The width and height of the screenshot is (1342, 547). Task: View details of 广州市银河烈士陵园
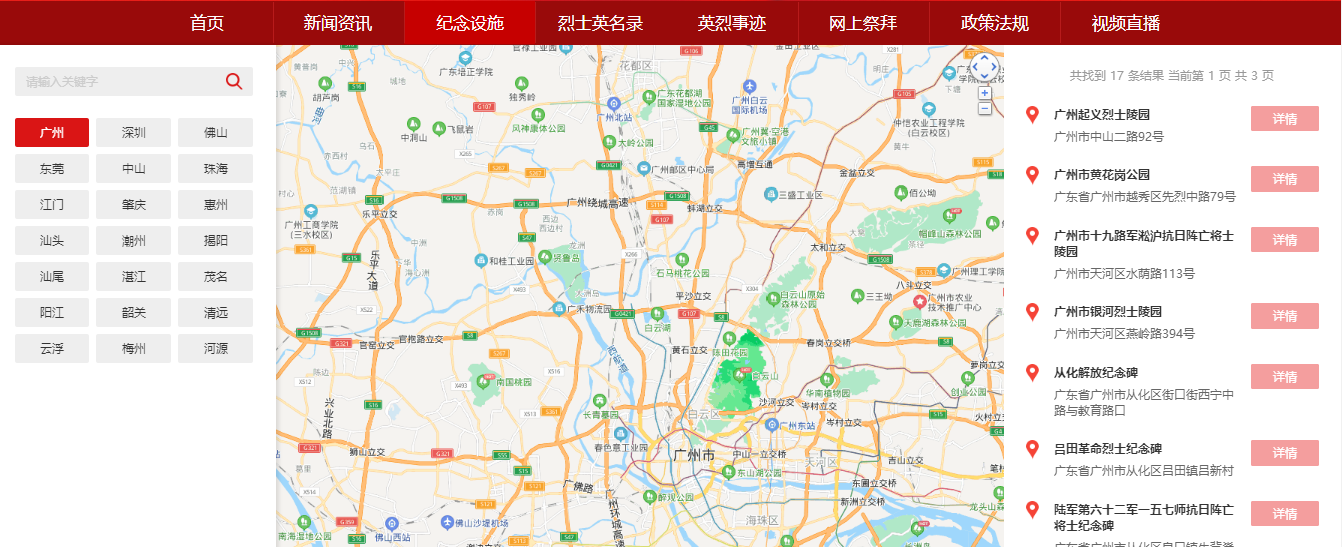[x=1284, y=316]
